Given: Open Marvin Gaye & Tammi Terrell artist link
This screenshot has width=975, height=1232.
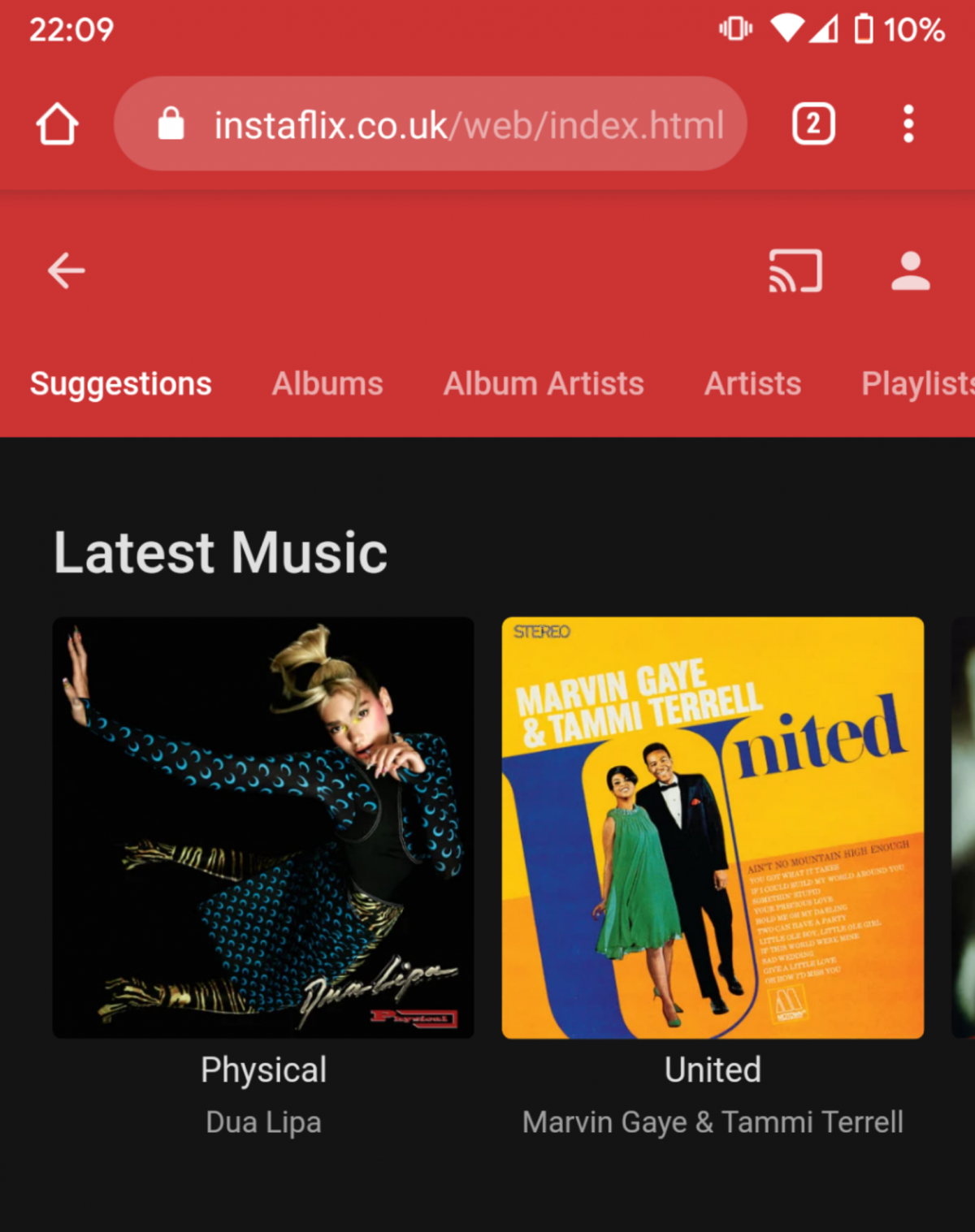Looking at the screenshot, I should point(713,1122).
